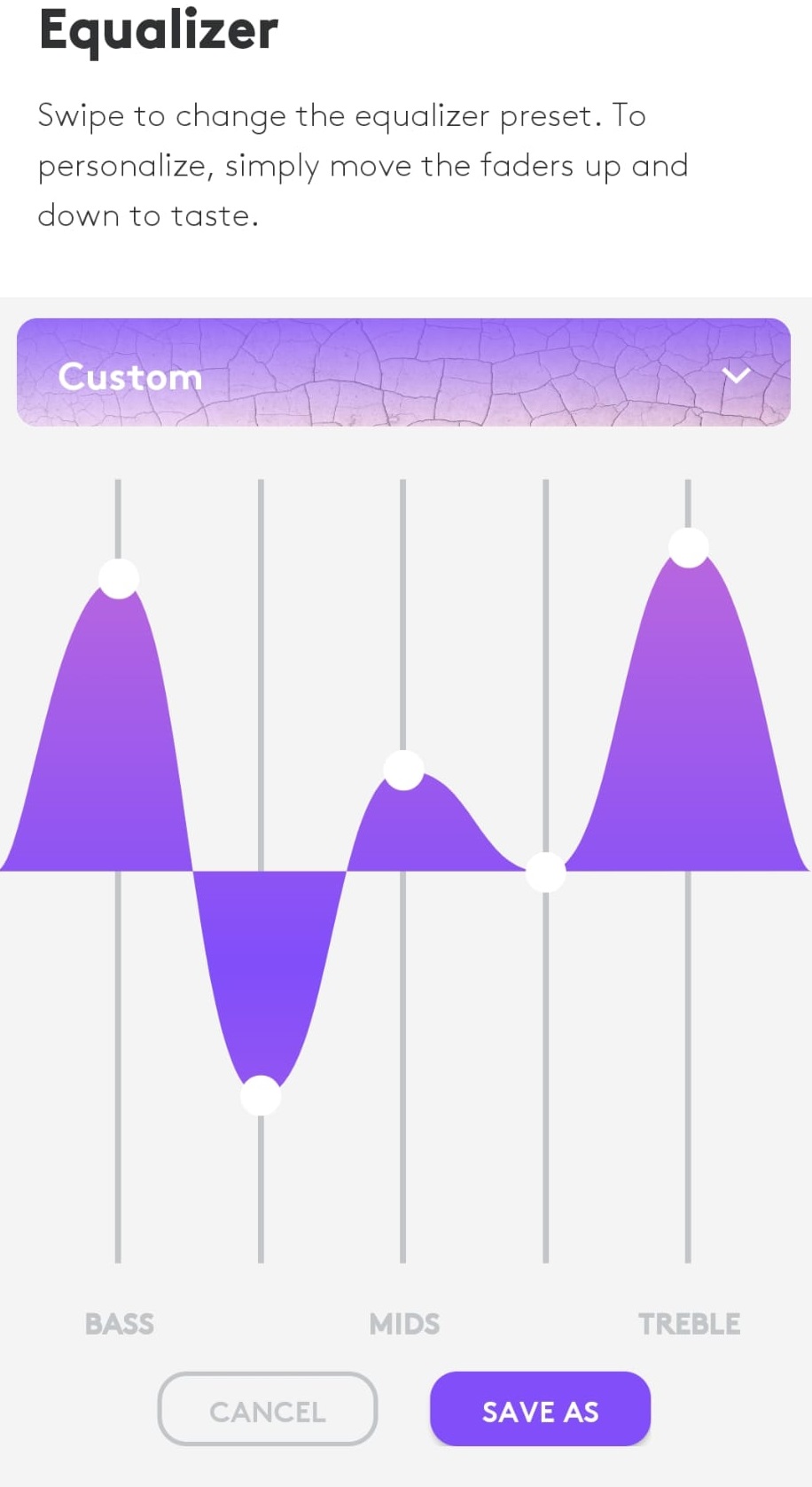Tap the Save As button
Viewport: 812px width, 1487px height.
click(540, 1411)
